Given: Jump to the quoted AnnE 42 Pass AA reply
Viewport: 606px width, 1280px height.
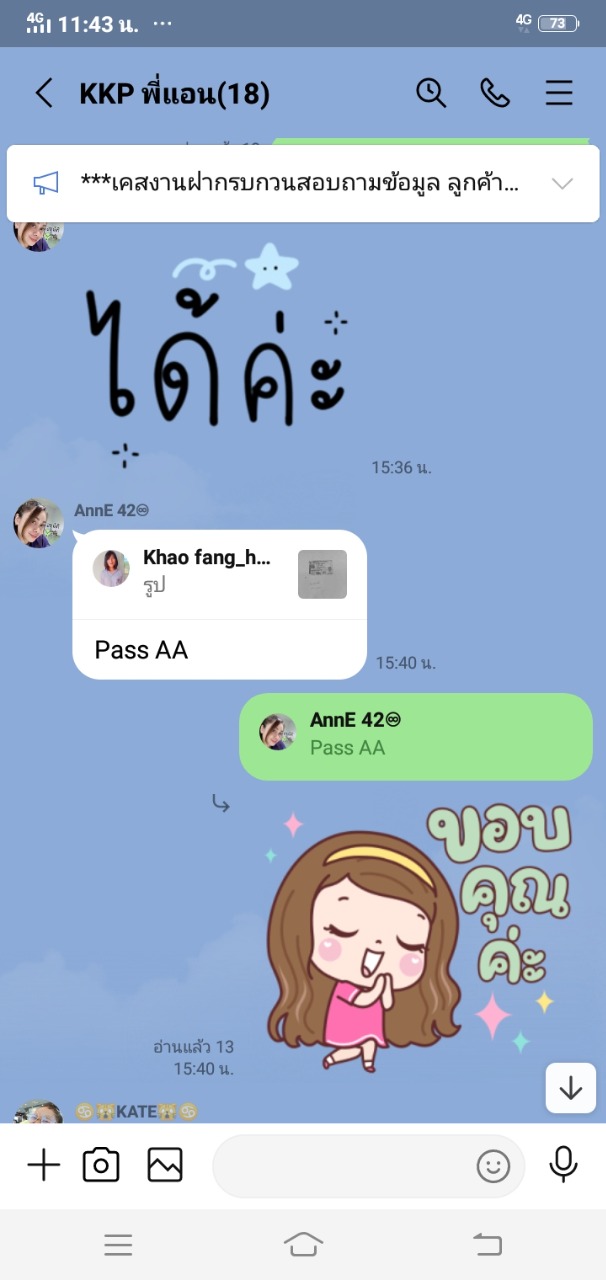Looking at the screenshot, I should click(416, 736).
